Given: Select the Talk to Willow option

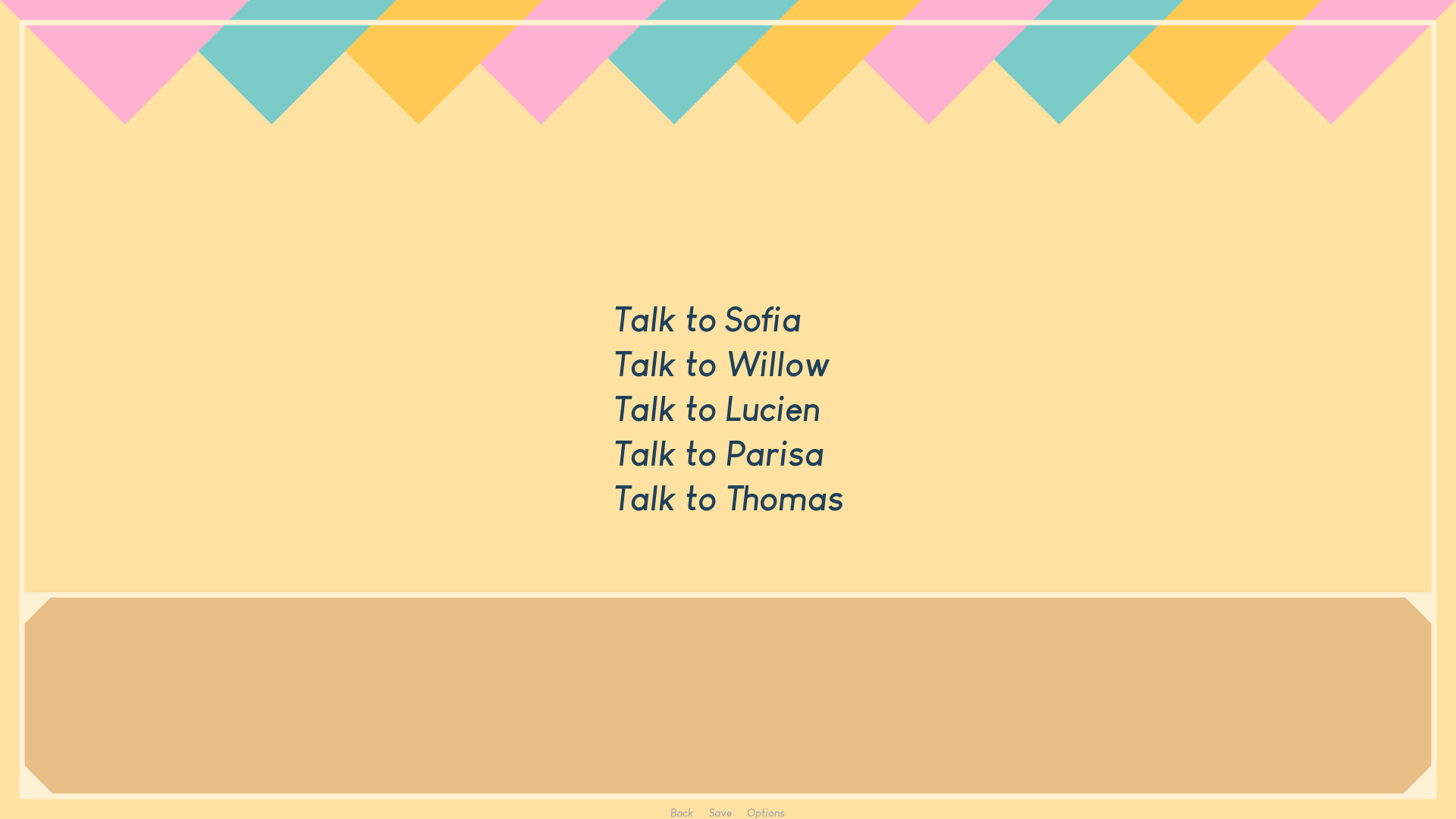Looking at the screenshot, I should click(x=721, y=365).
